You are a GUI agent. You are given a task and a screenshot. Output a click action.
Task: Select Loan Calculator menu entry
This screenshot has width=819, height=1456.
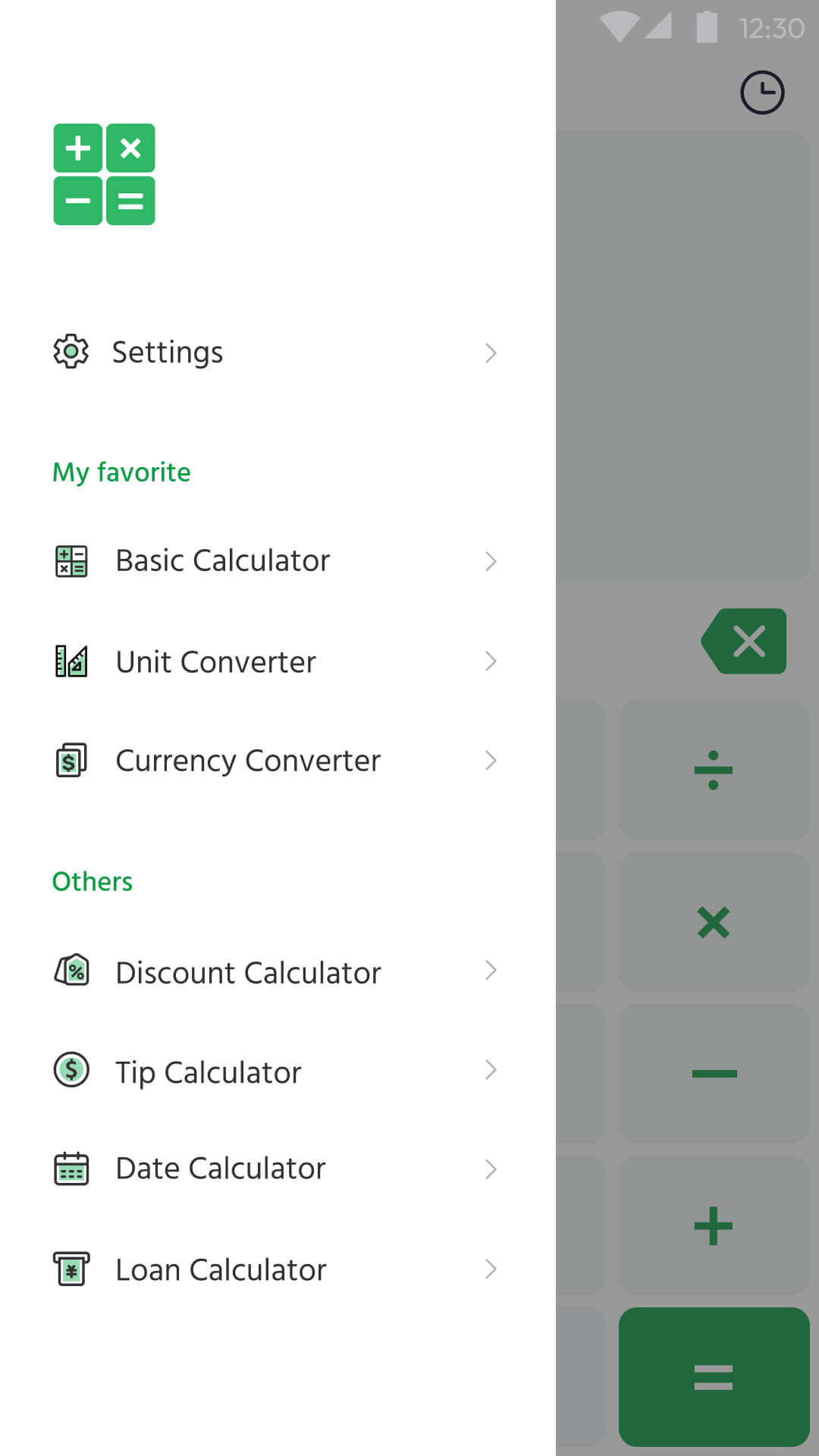point(220,1269)
